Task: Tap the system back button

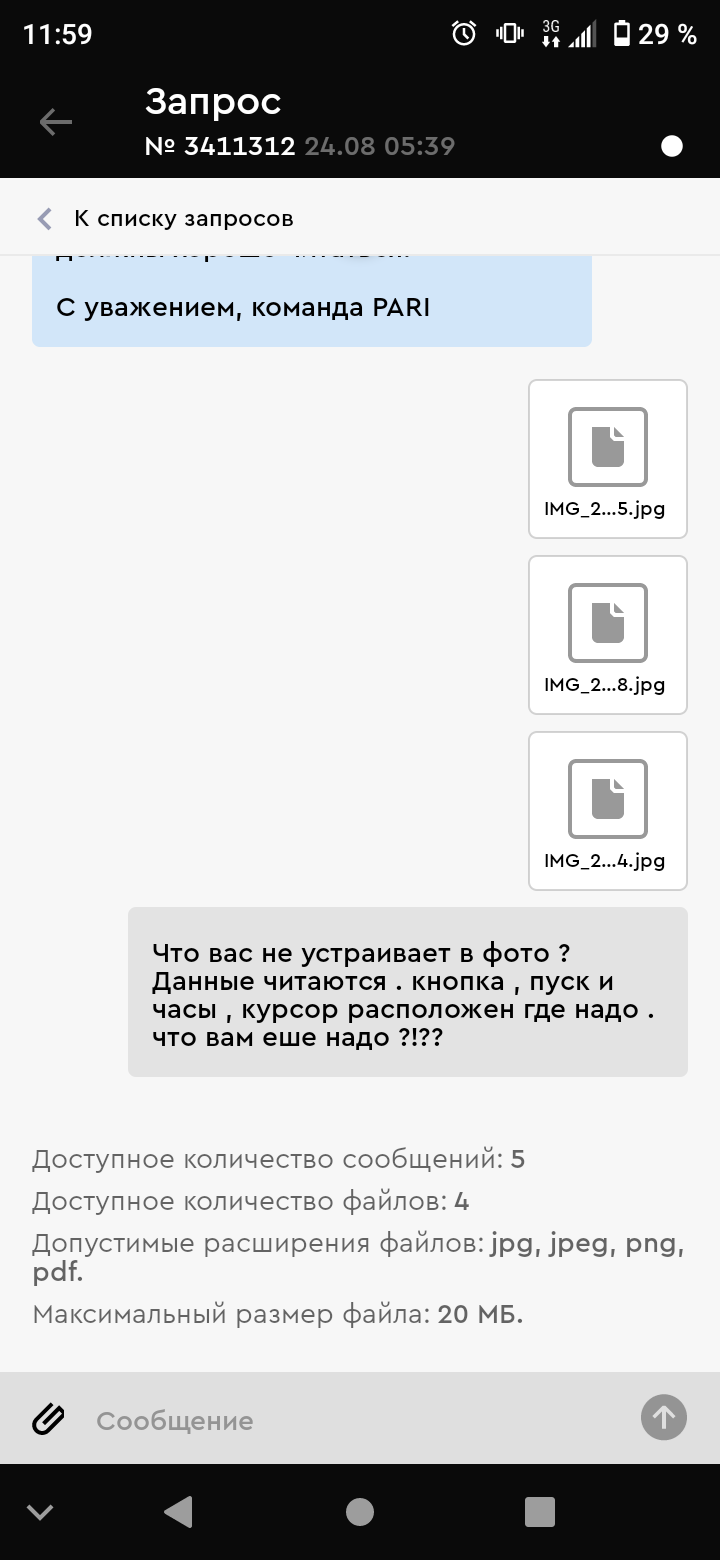Action: pos(178,1511)
